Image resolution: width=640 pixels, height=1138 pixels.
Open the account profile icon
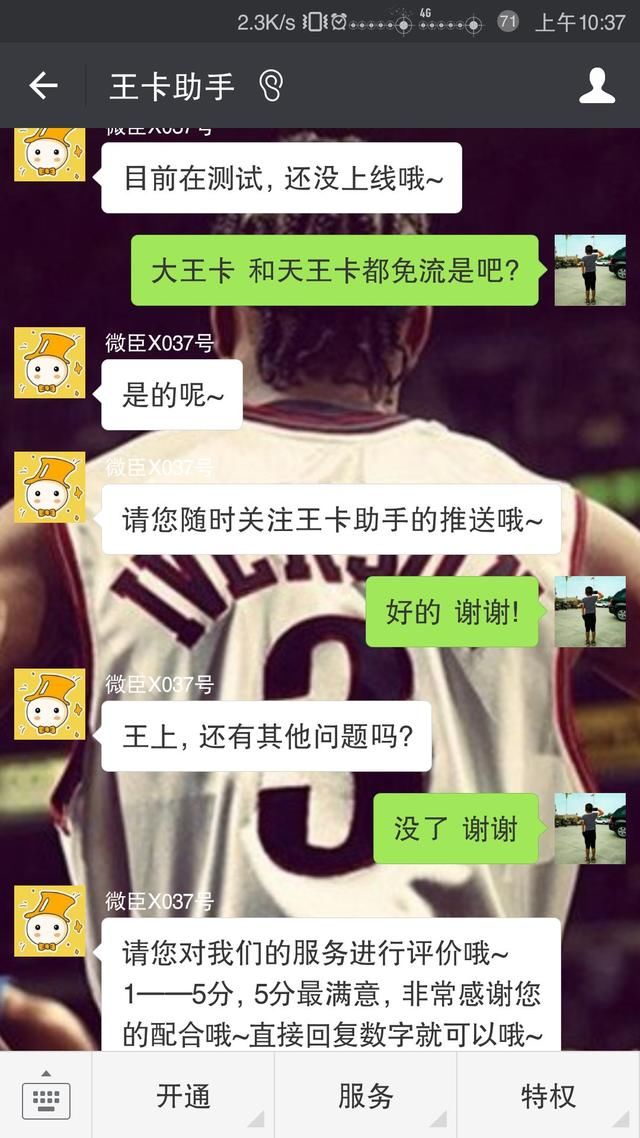point(597,86)
